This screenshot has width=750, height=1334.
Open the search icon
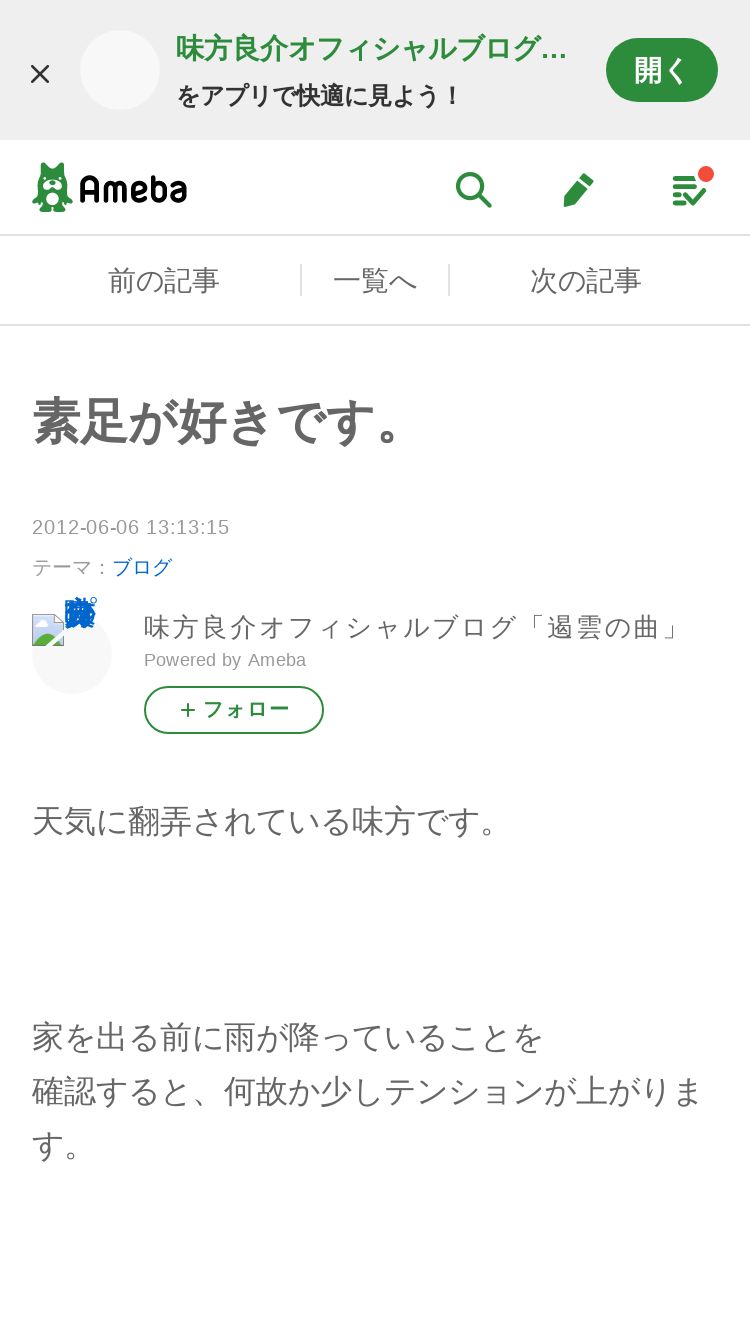tap(473, 189)
